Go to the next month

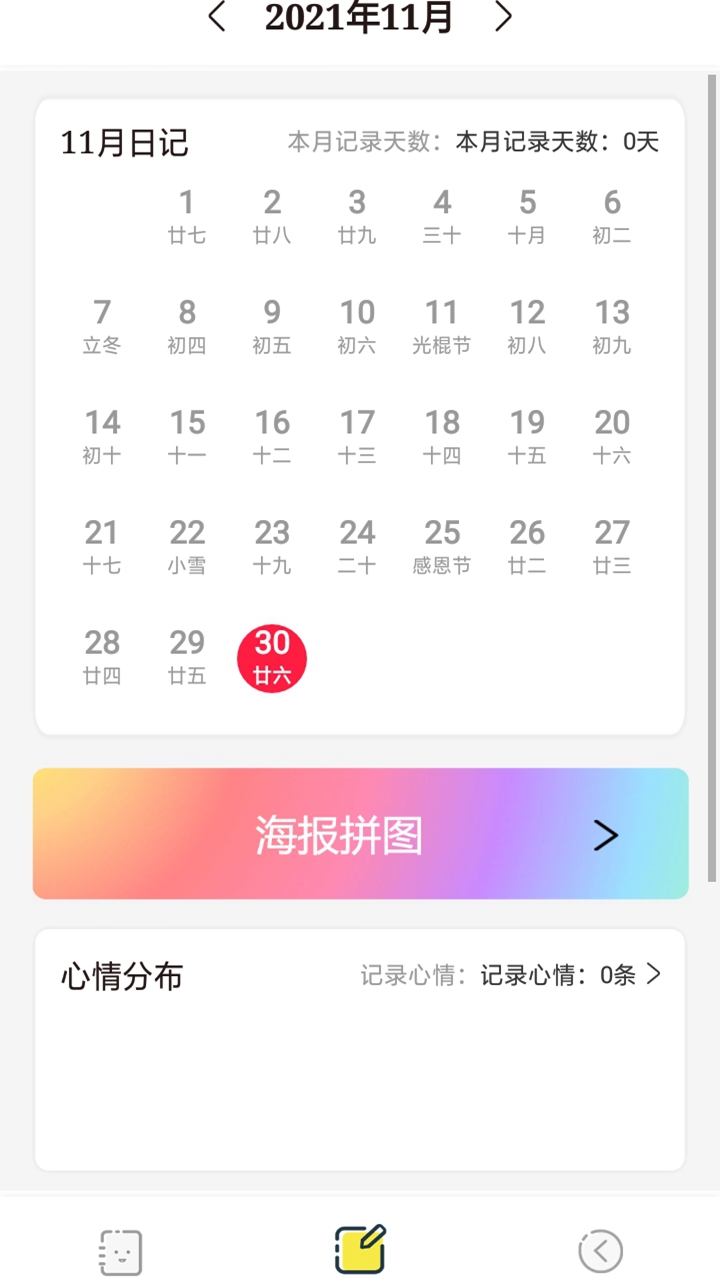coord(503,16)
